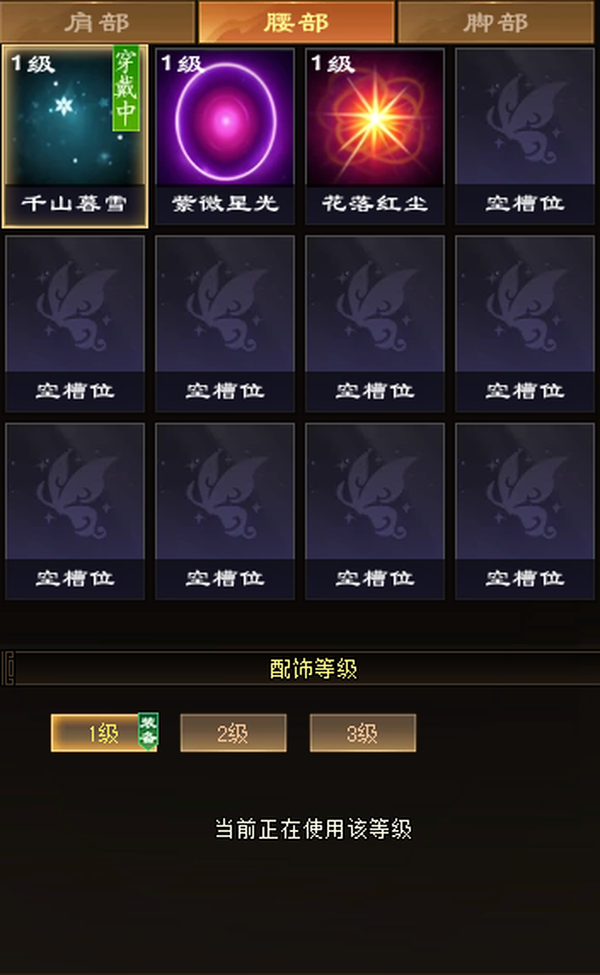Switch accessory level to 2级
Viewport: 600px width, 975px height.
point(233,733)
